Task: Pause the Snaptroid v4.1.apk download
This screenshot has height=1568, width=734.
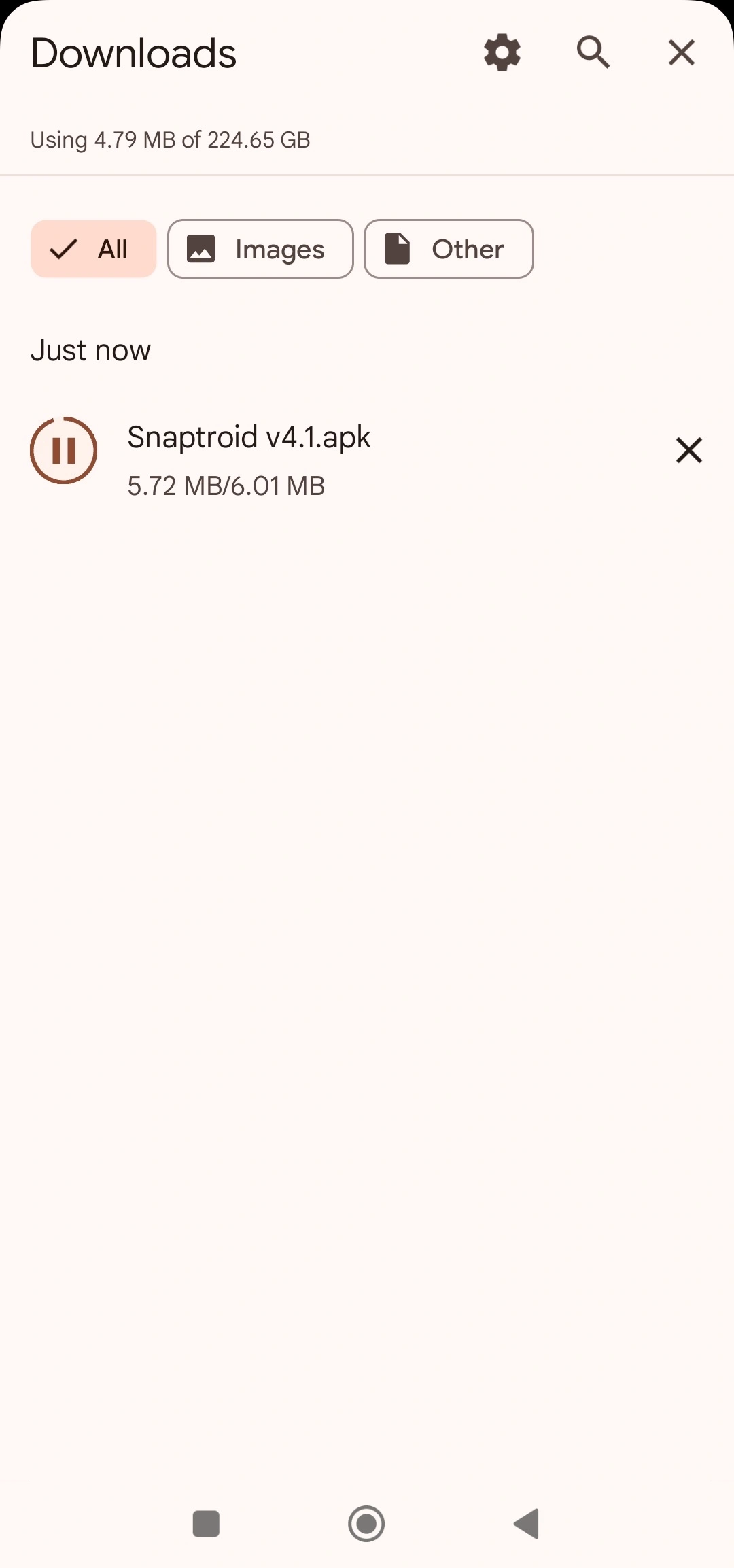Action: click(x=64, y=450)
